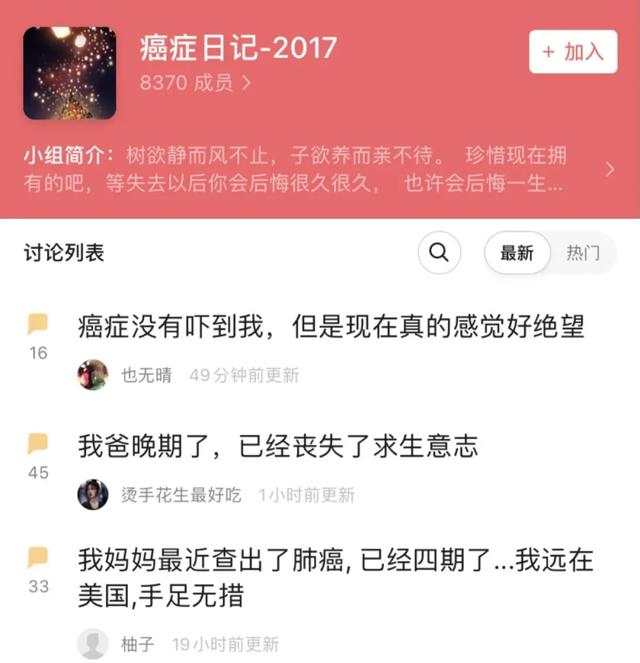Expand the 小组简介 group introduction

pos(610,170)
